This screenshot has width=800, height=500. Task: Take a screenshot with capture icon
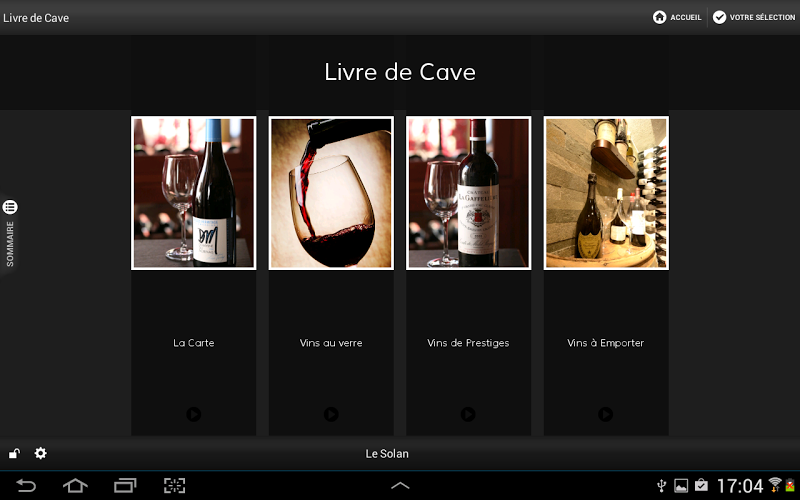point(175,486)
